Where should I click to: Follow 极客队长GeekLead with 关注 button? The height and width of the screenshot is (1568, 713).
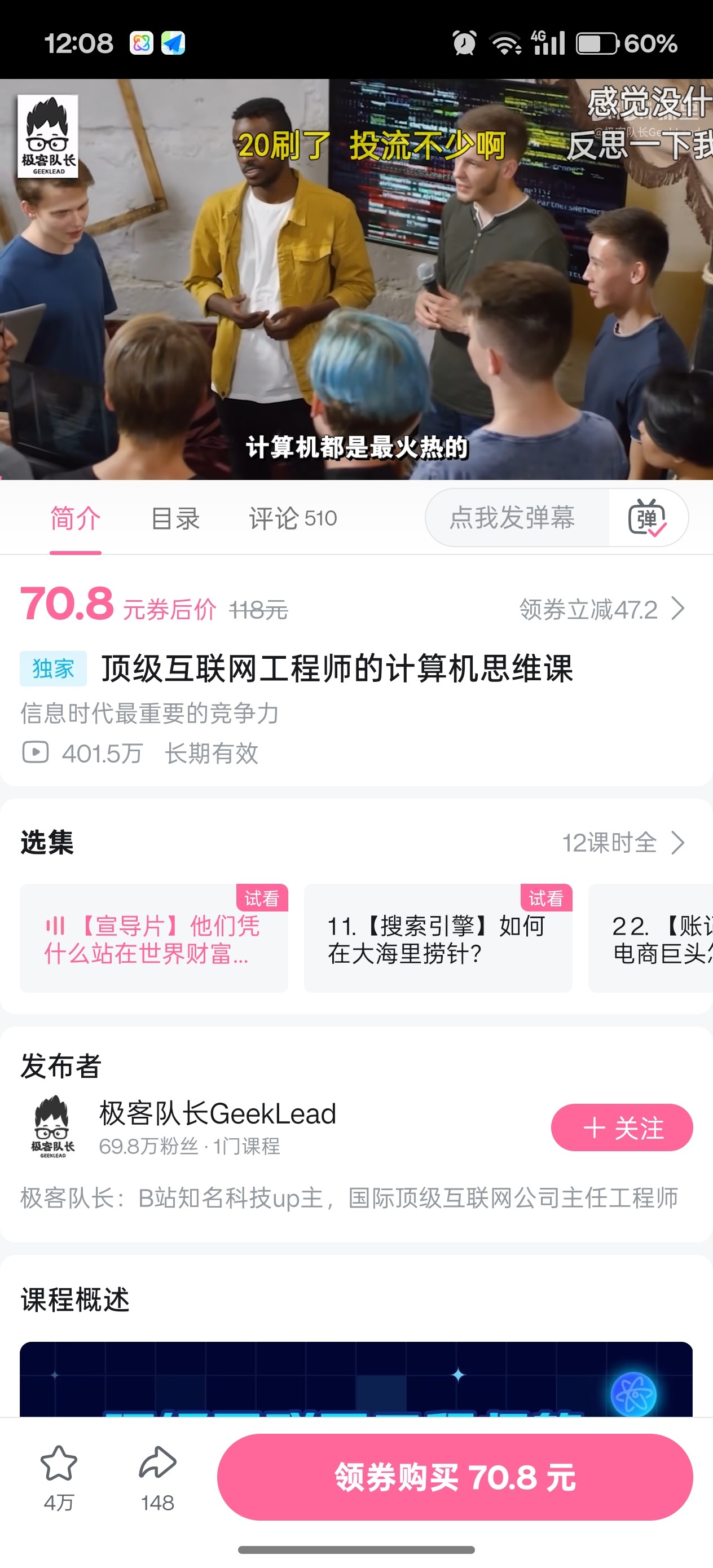pos(621,1127)
